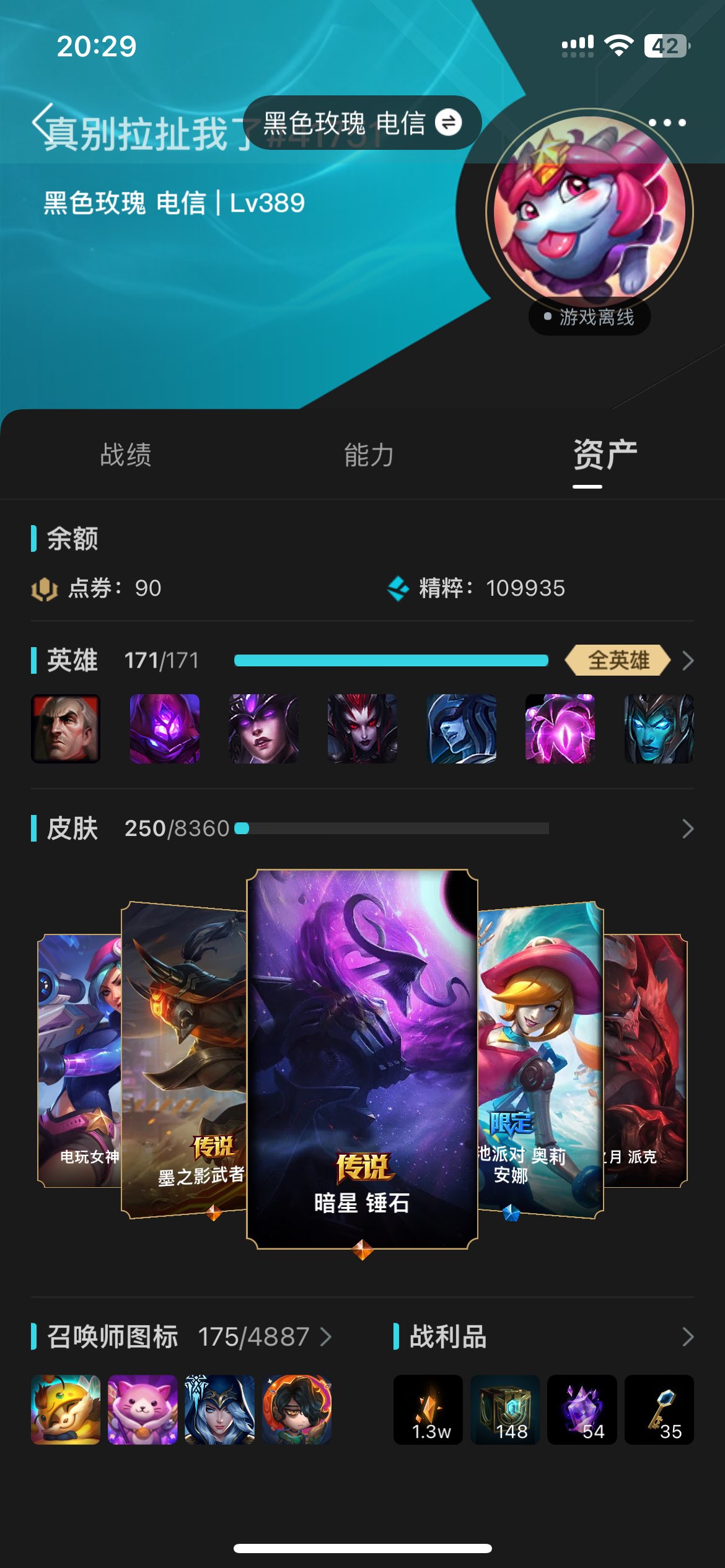Switch to the 能力 tab

[369, 455]
